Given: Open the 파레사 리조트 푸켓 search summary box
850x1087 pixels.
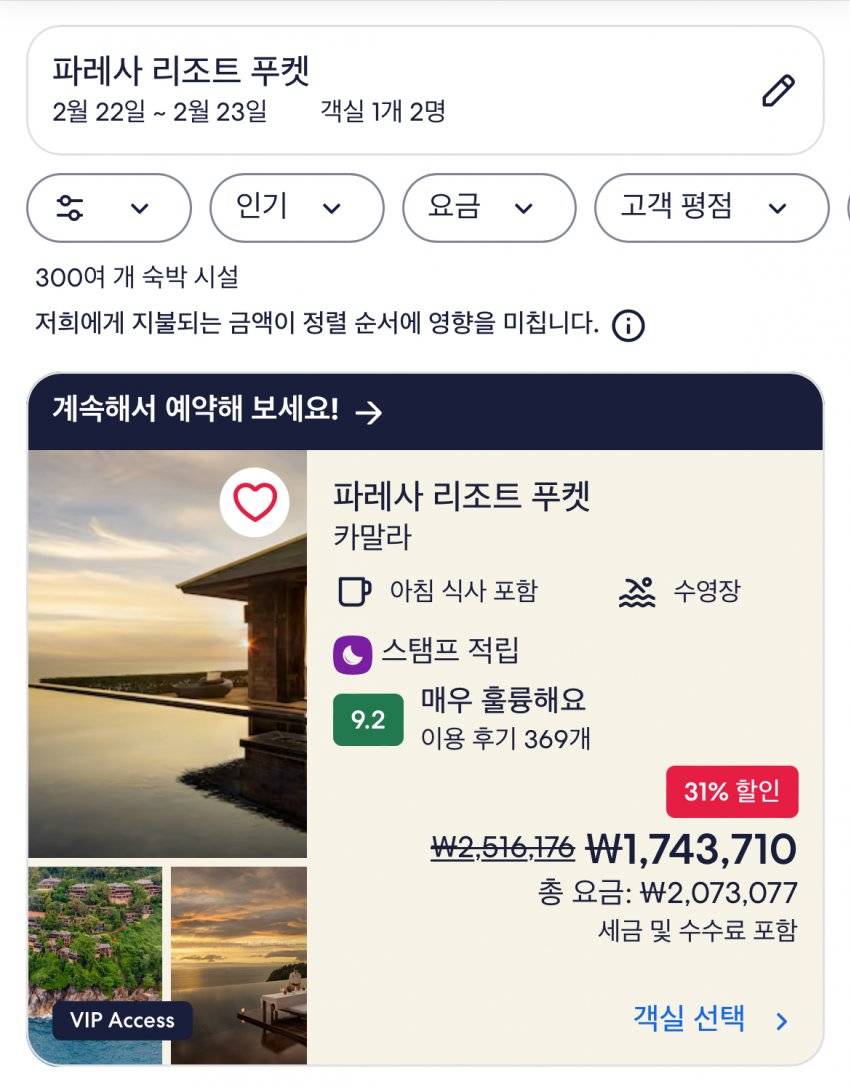Looking at the screenshot, I should [380, 91].
